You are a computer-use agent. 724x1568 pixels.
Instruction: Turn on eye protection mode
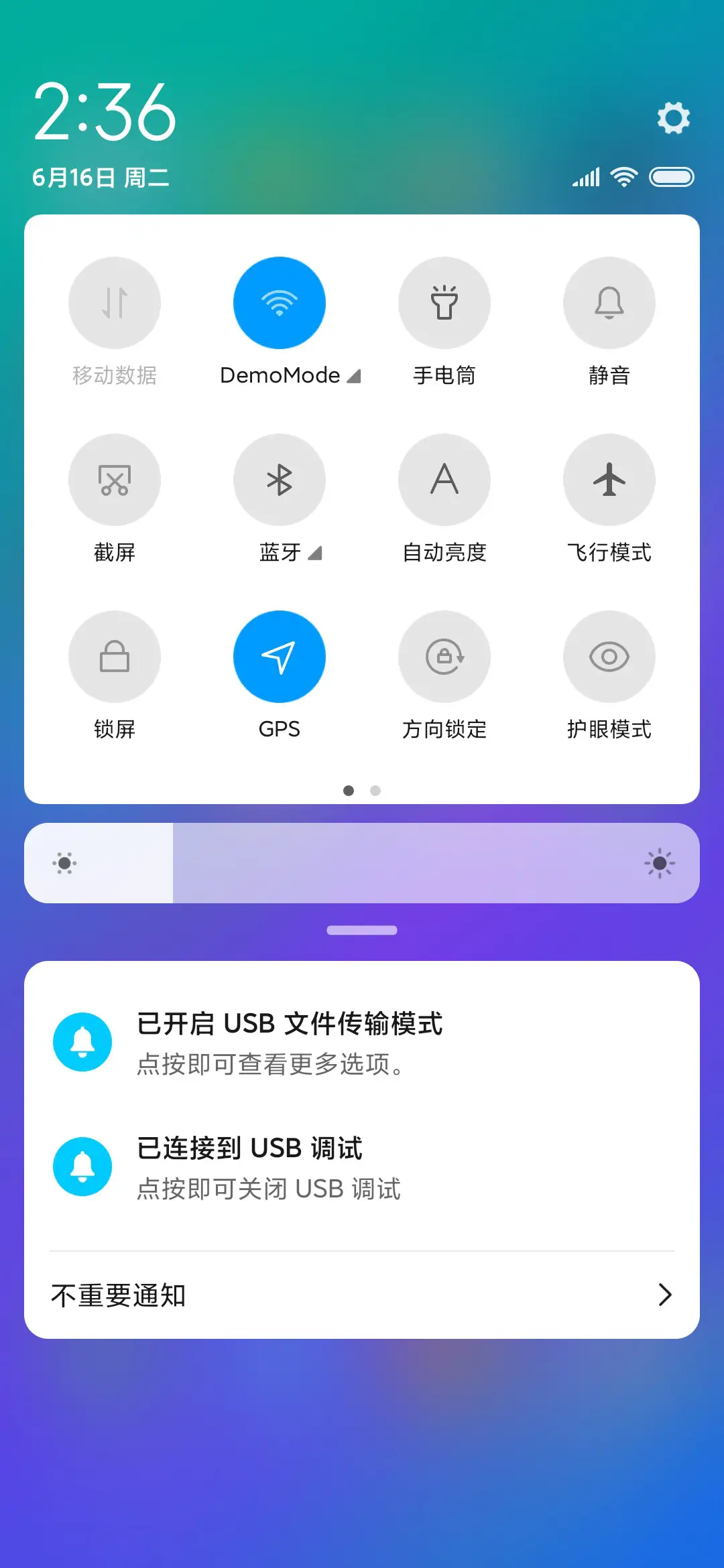click(x=609, y=657)
